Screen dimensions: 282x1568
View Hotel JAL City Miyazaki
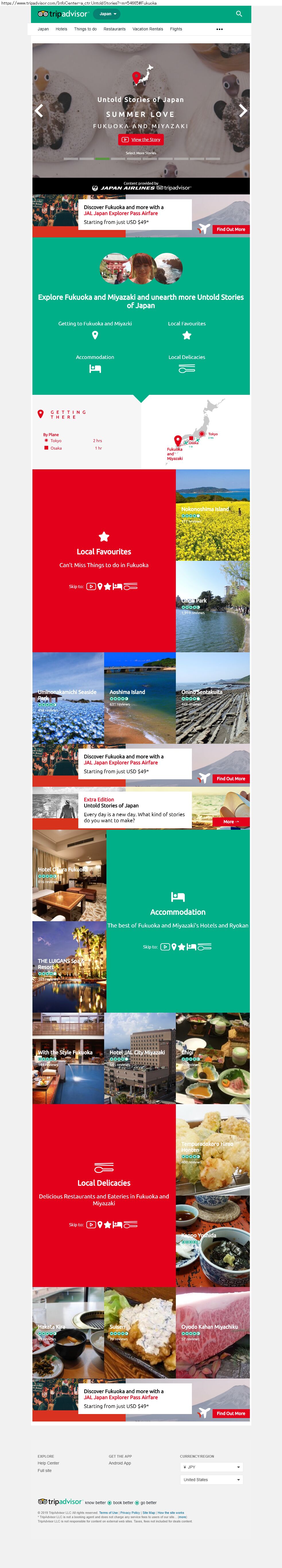point(139,1058)
